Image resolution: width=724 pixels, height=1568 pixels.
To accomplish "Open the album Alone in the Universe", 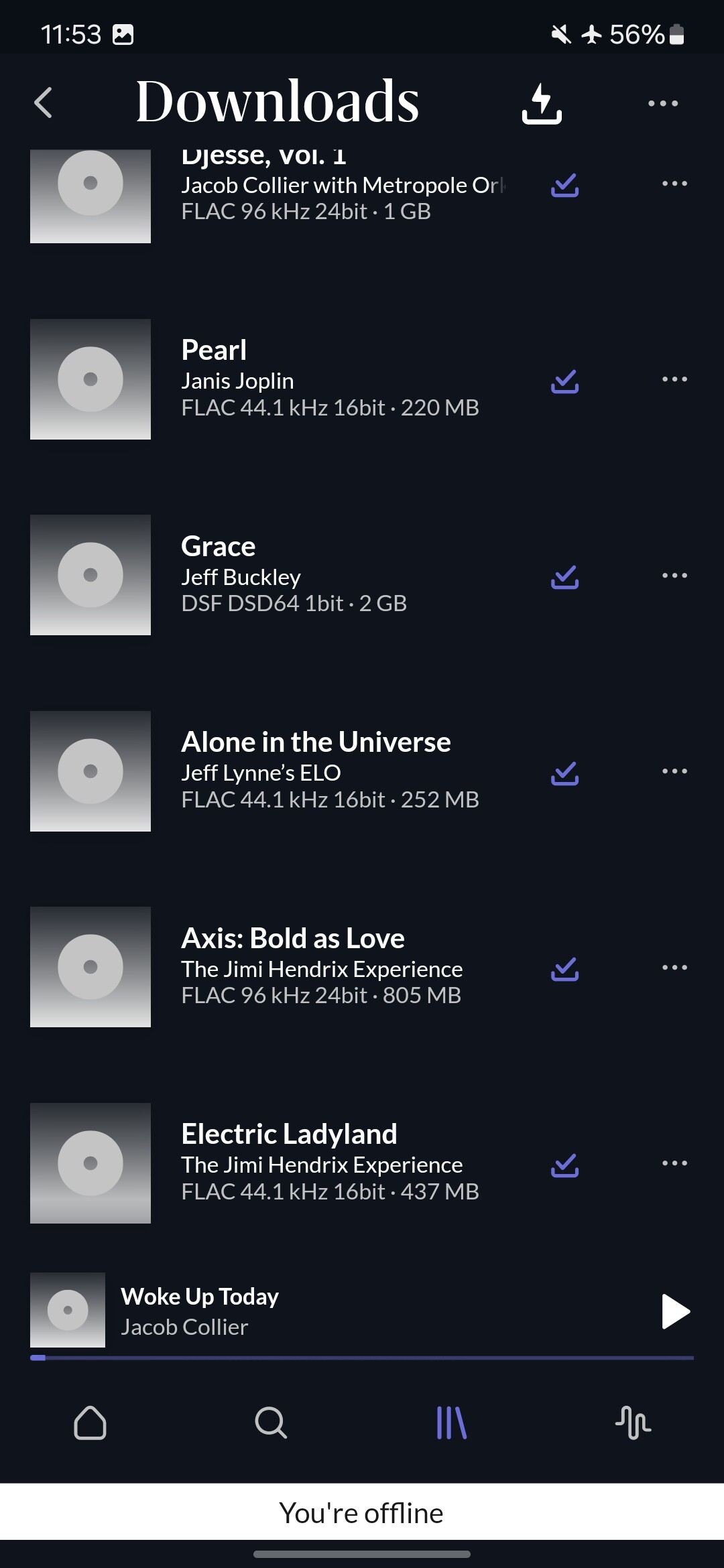I will (x=328, y=771).
